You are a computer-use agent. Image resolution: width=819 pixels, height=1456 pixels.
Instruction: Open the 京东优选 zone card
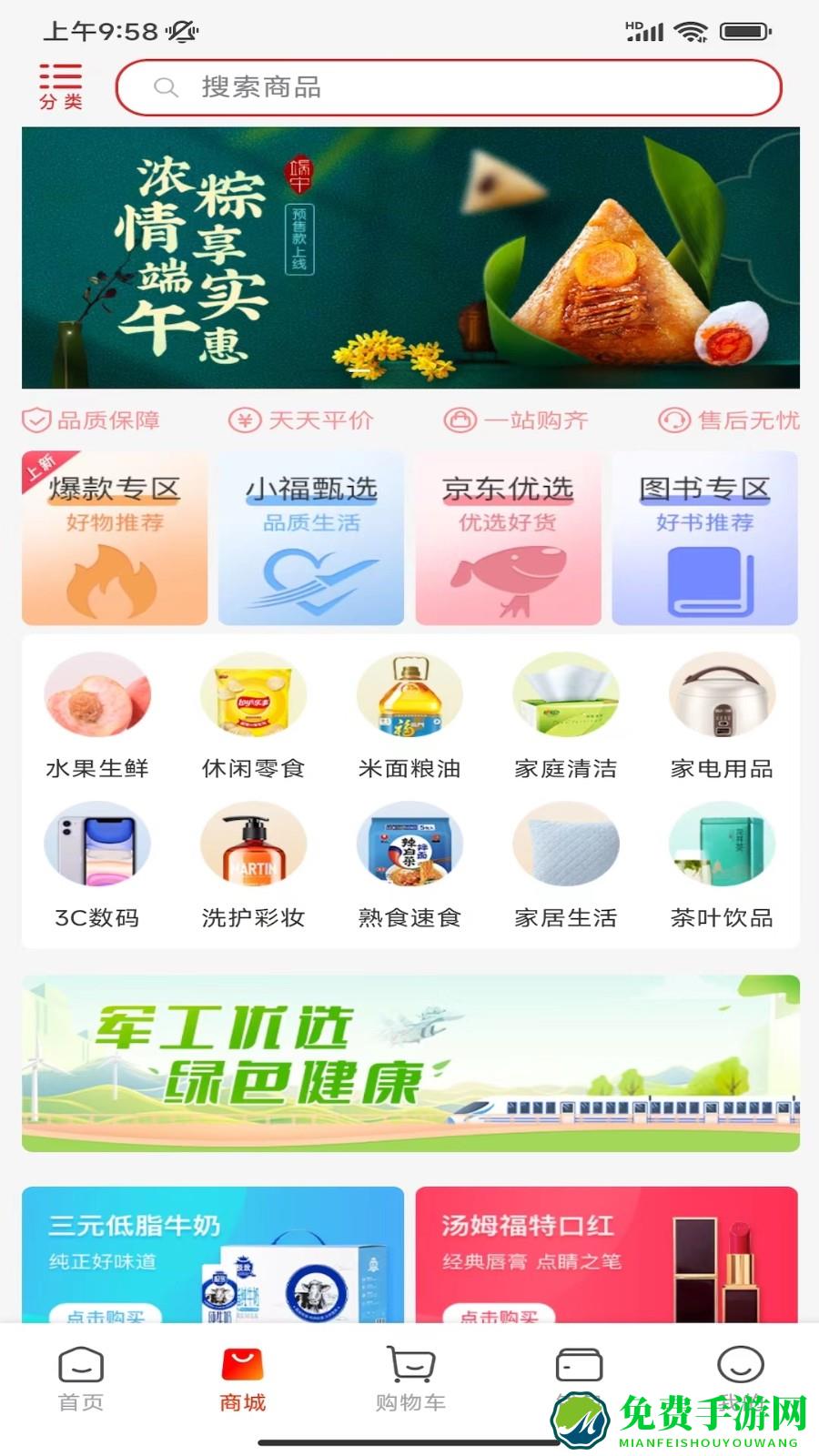coord(510,539)
